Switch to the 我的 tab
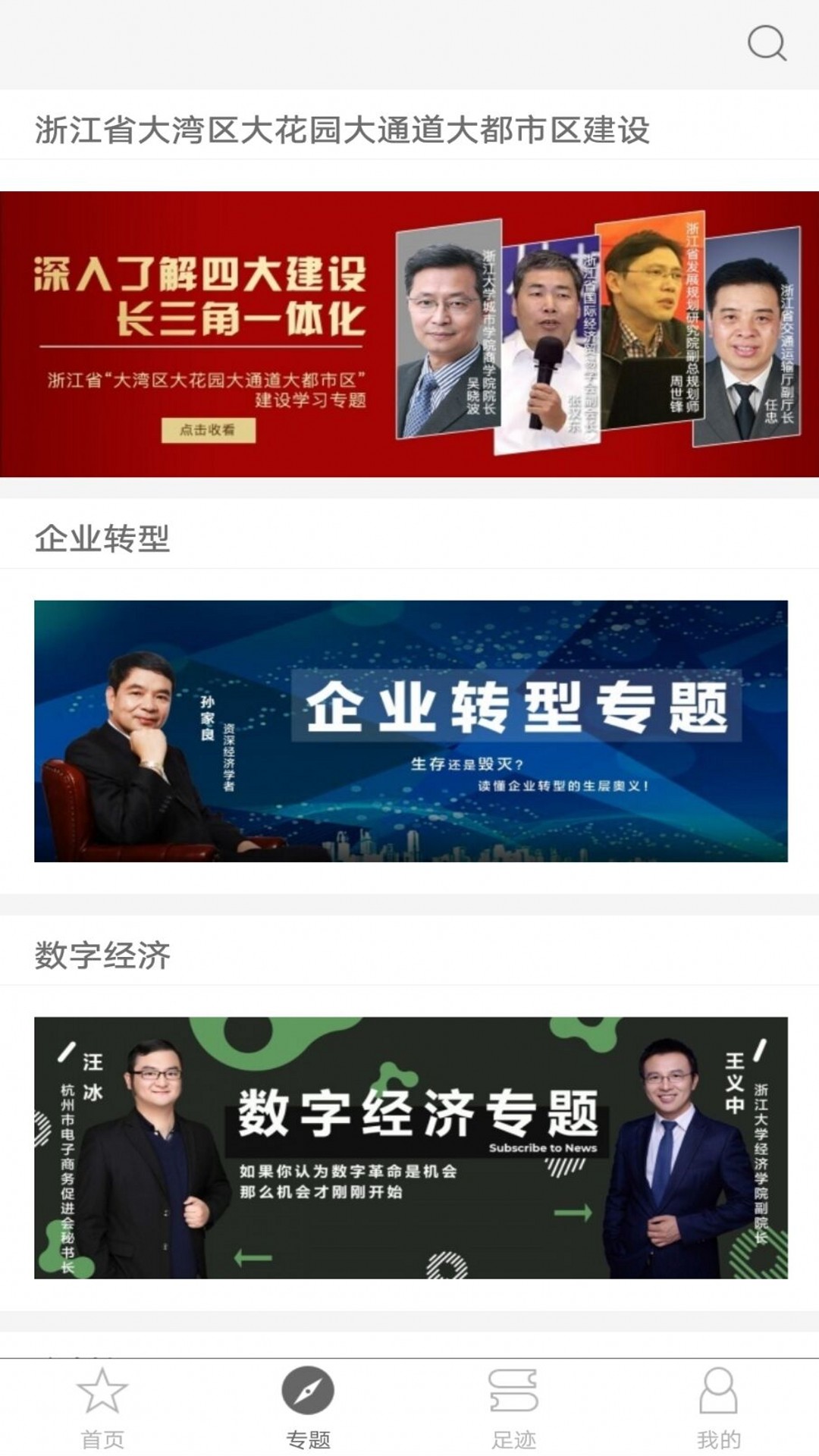 click(x=719, y=1439)
